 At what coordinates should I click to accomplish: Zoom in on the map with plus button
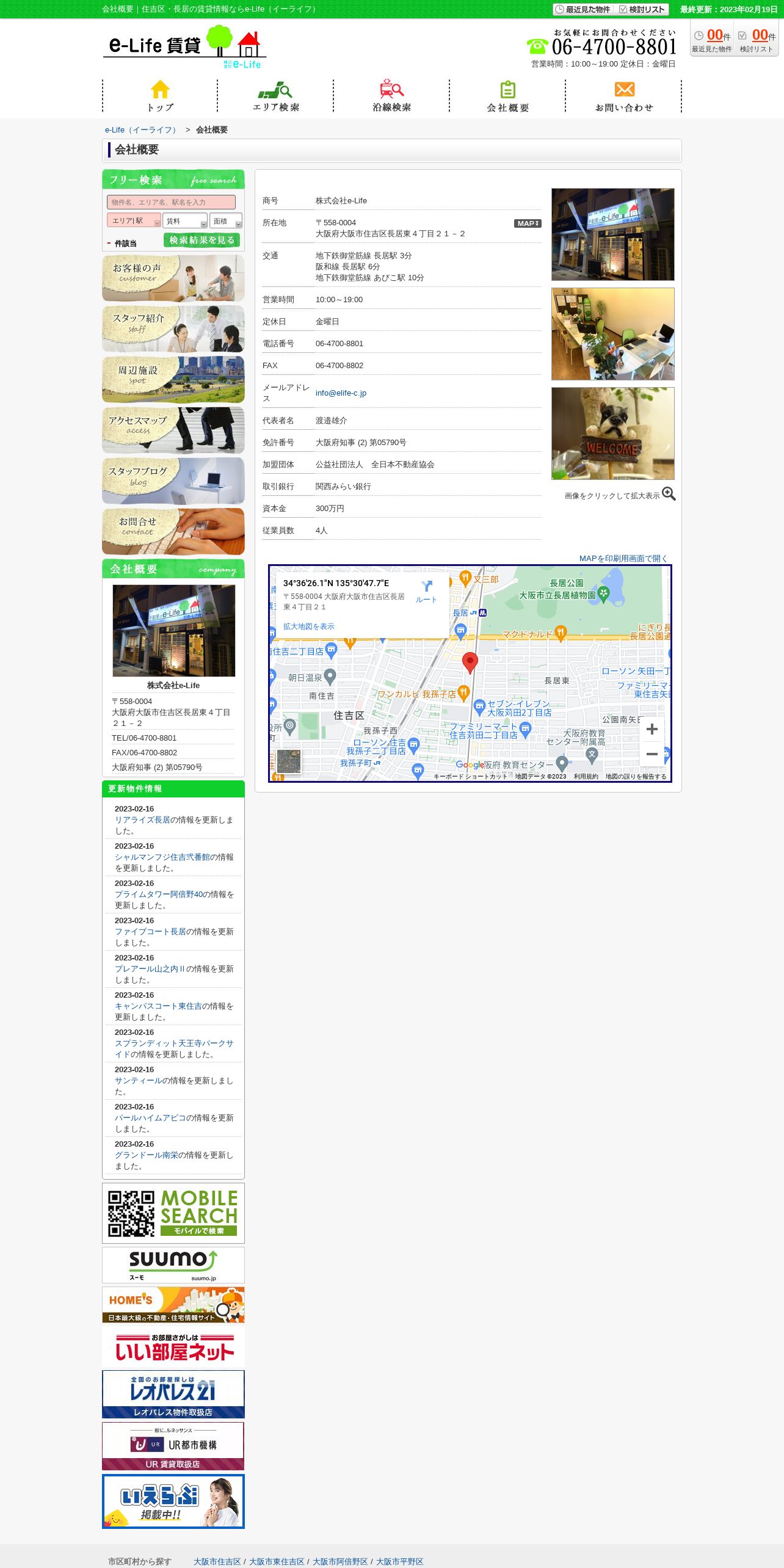point(652,729)
